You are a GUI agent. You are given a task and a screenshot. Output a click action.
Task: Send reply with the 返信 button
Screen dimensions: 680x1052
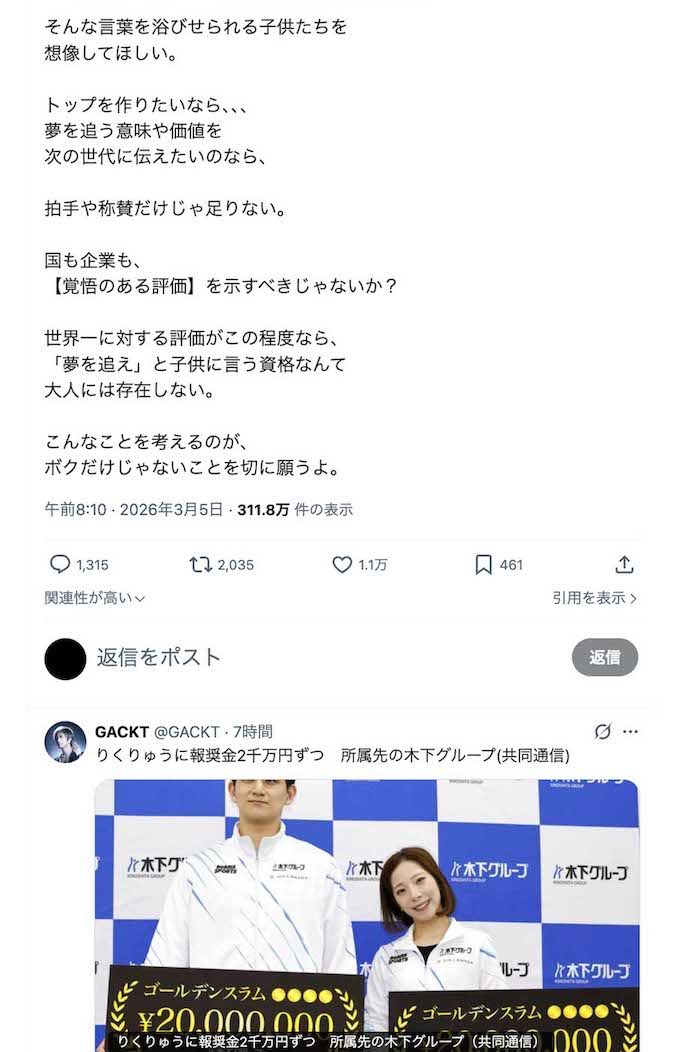point(604,657)
